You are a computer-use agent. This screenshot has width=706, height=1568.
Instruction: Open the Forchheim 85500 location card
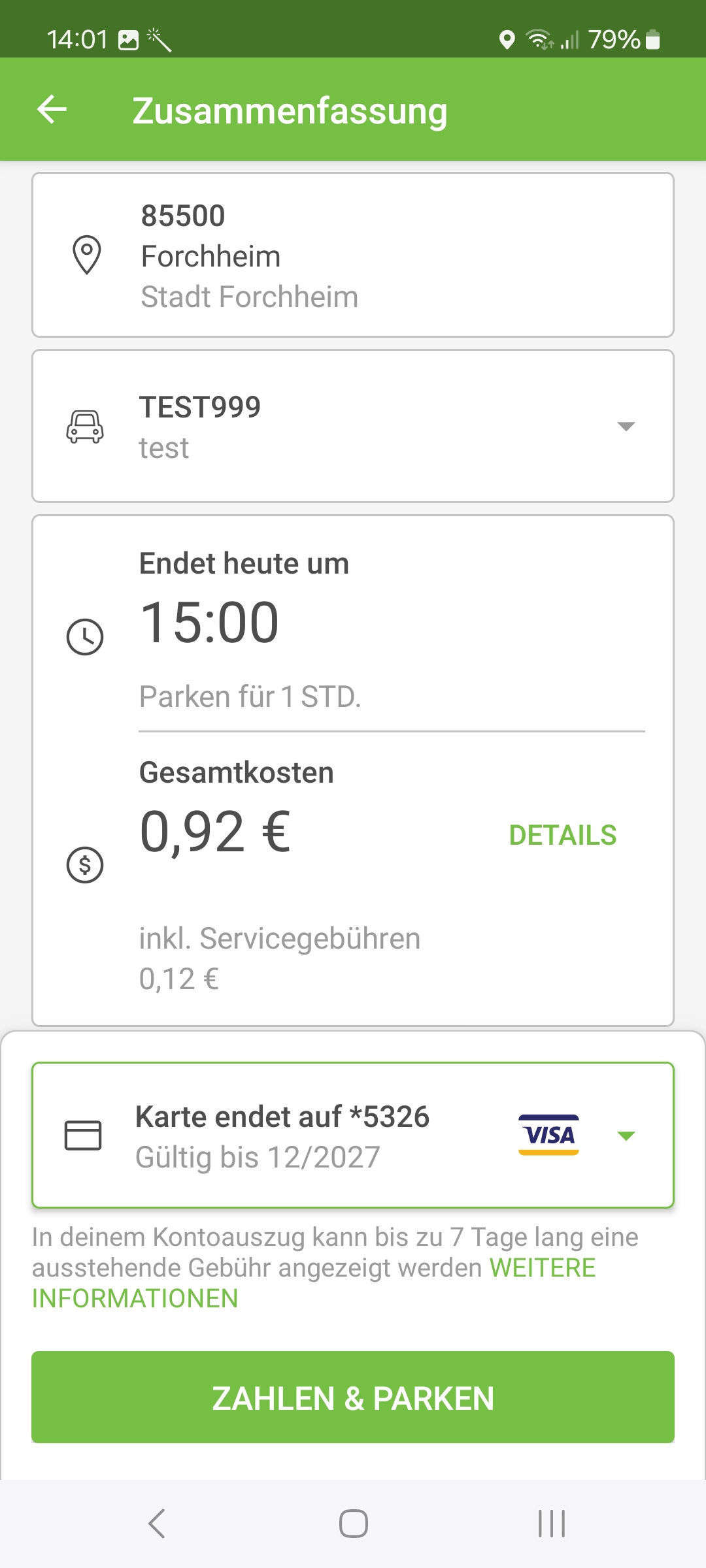click(x=353, y=255)
